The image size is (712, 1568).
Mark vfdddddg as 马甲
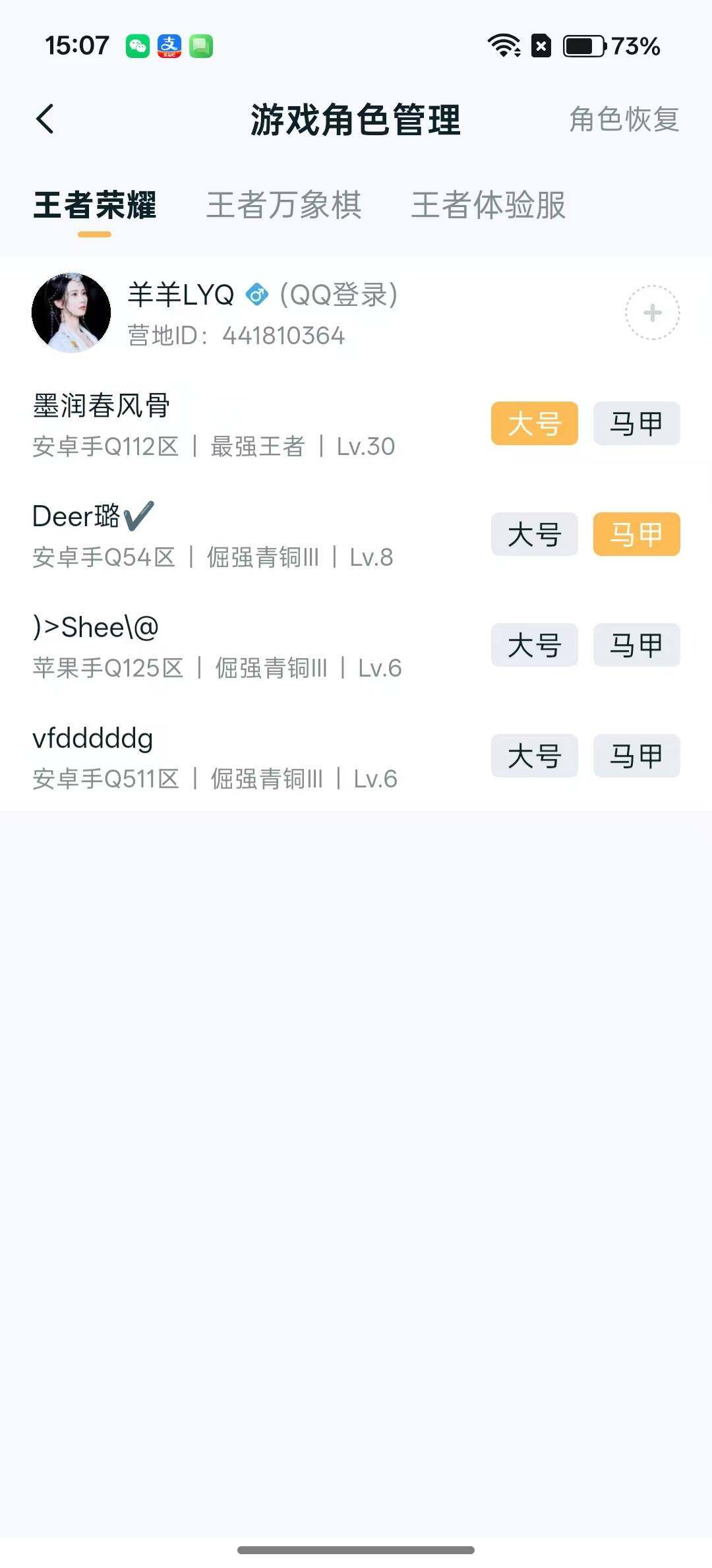coord(635,756)
